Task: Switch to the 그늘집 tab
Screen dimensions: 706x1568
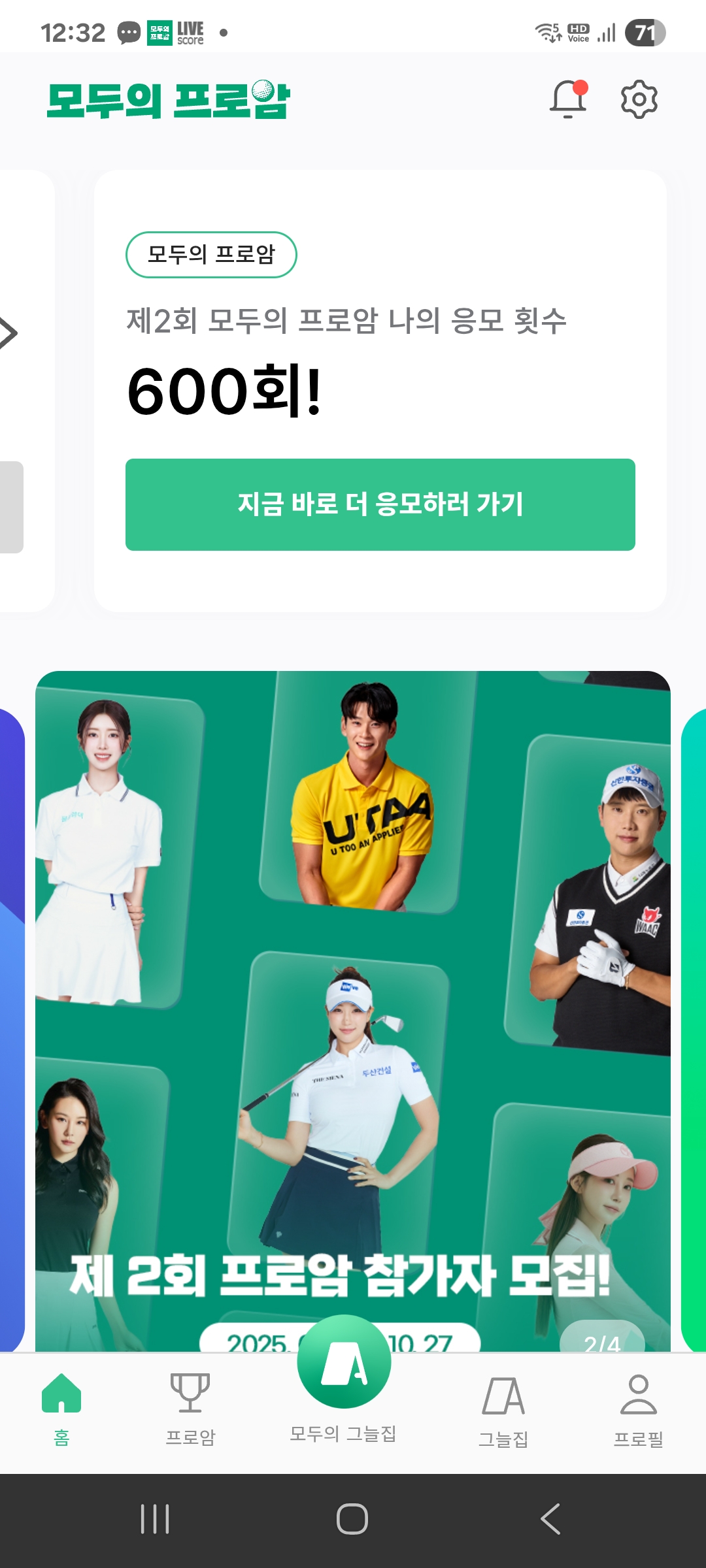Action: pyautogui.click(x=503, y=1410)
